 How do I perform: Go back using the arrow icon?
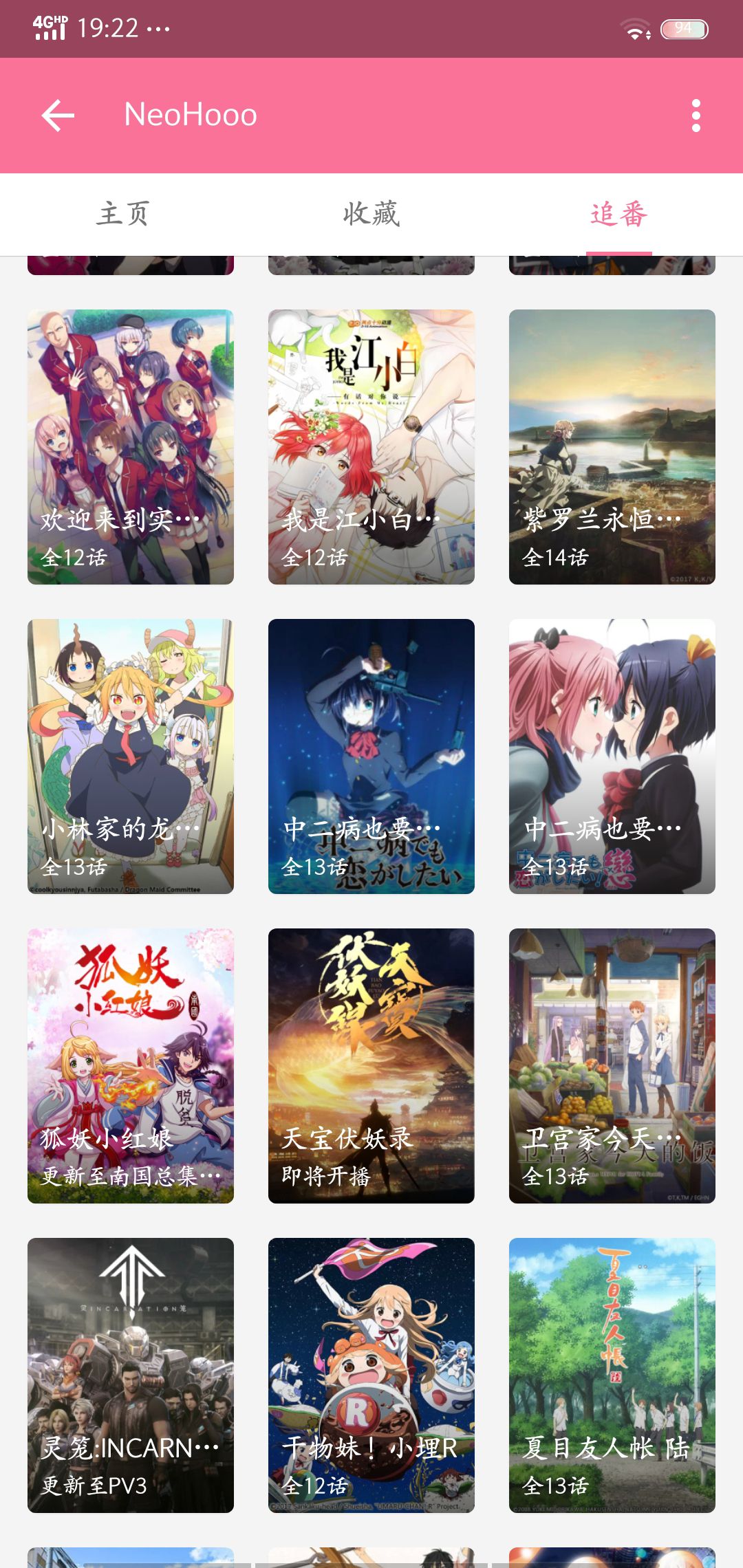(58, 115)
